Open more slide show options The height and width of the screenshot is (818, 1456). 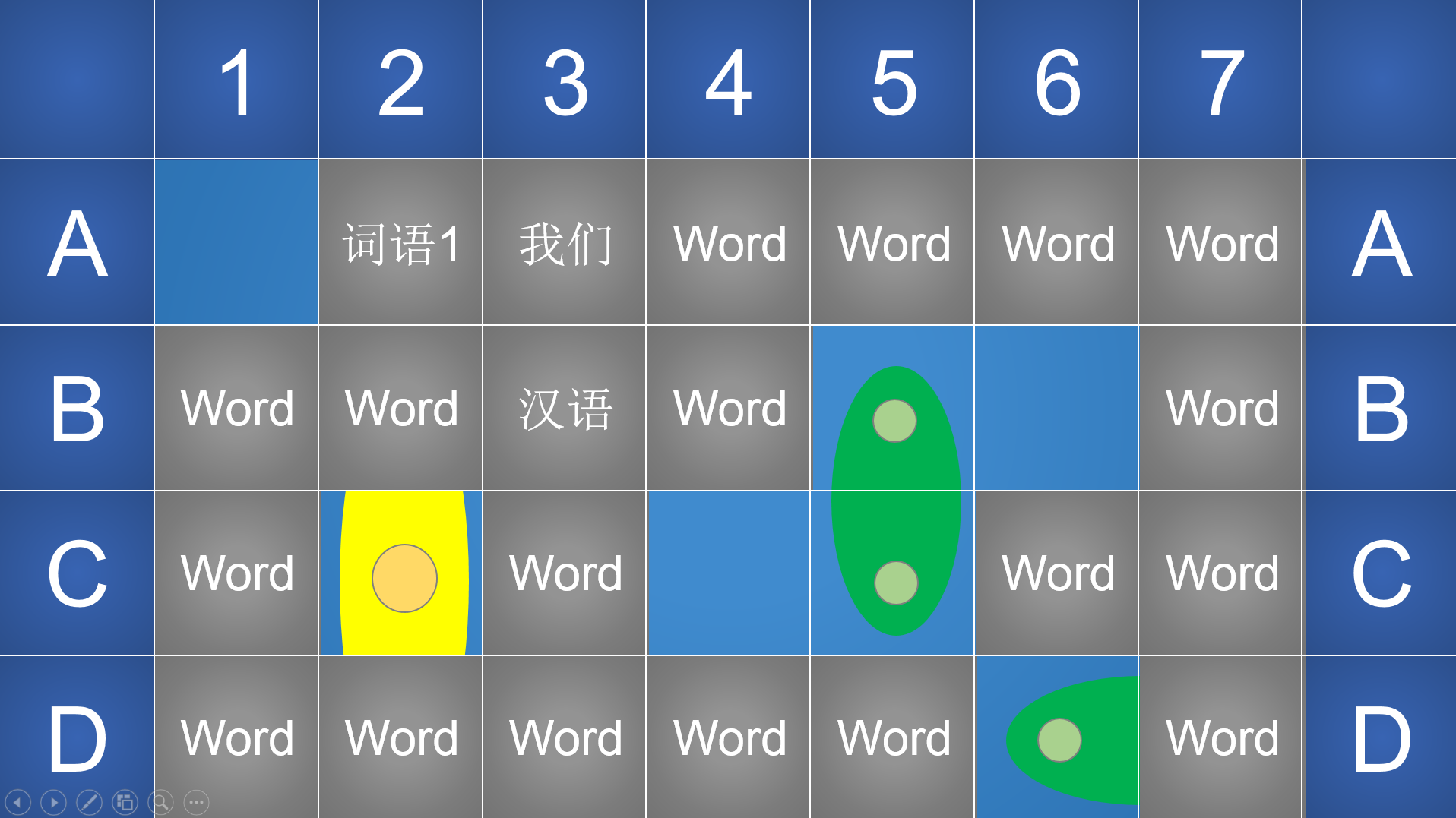pyautogui.click(x=196, y=802)
